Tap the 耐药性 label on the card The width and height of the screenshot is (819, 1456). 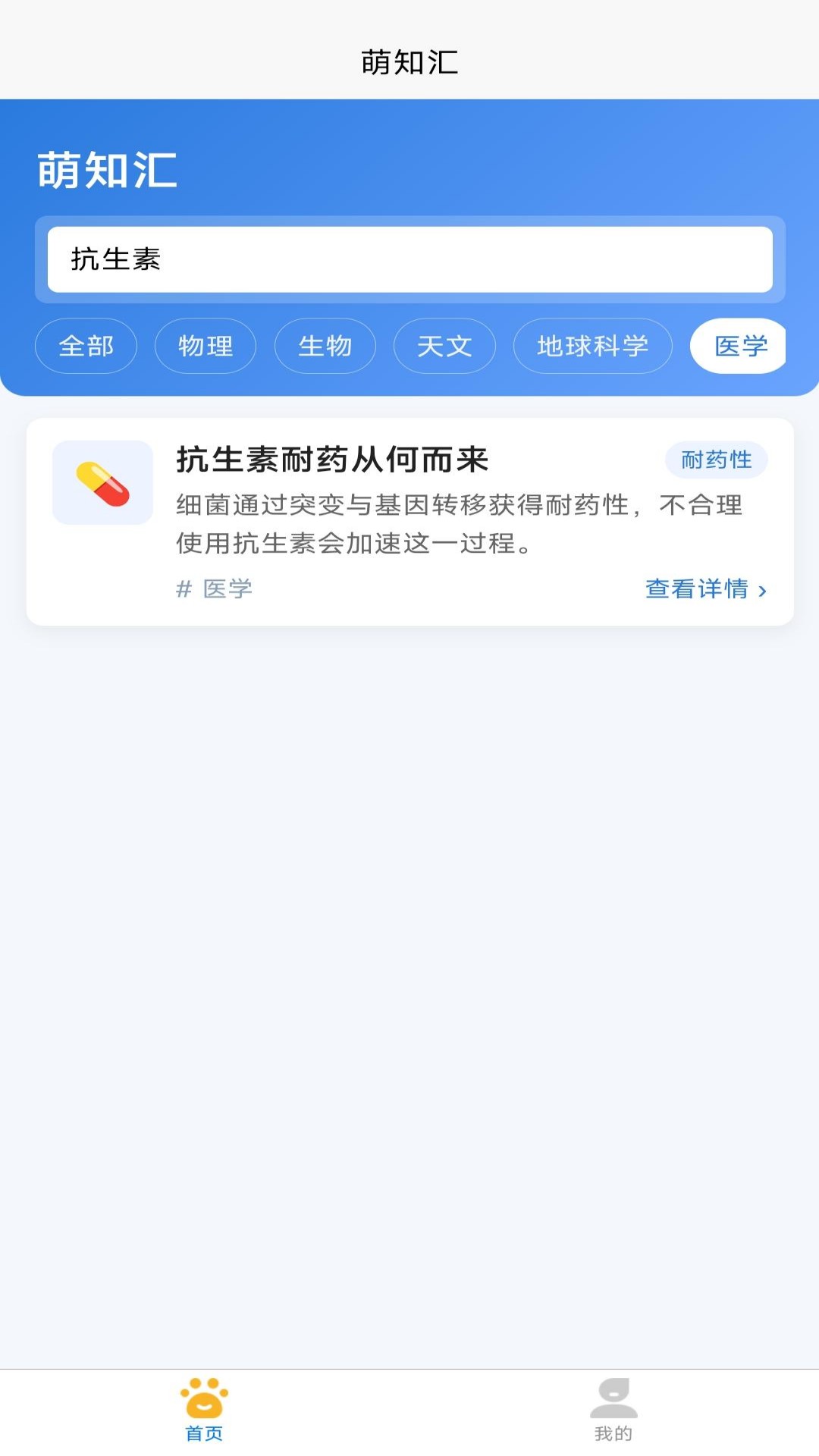(x=717, y=460)
